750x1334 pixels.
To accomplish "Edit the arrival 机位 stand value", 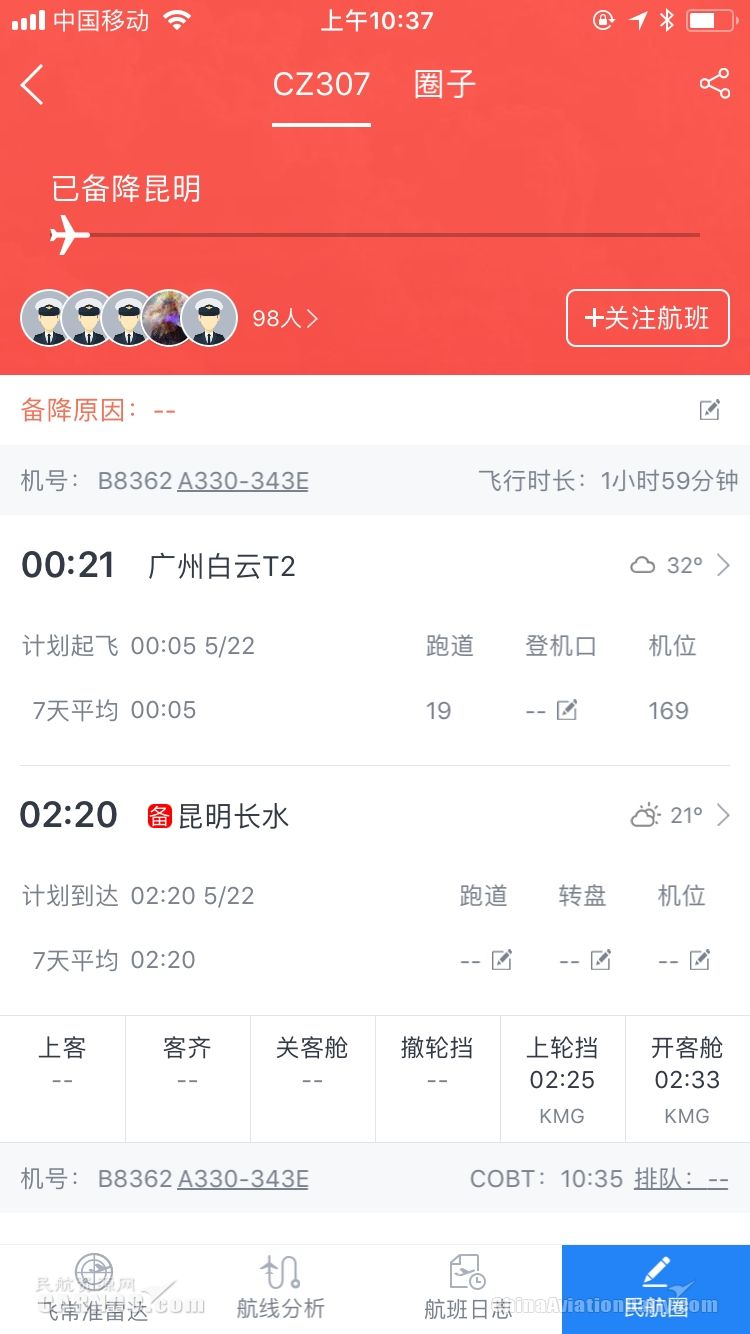I will coord(700,960).
